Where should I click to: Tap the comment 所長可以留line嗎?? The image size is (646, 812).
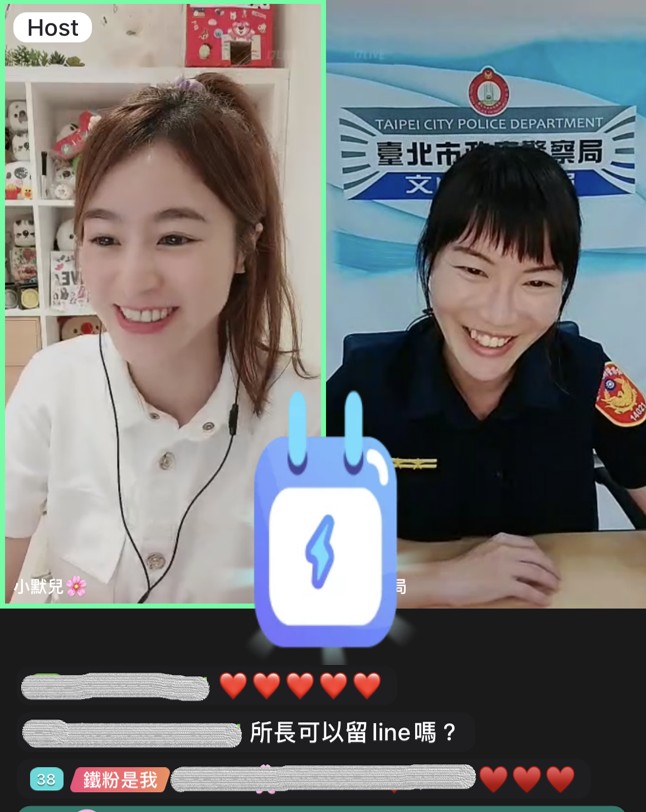click(352, 733)
